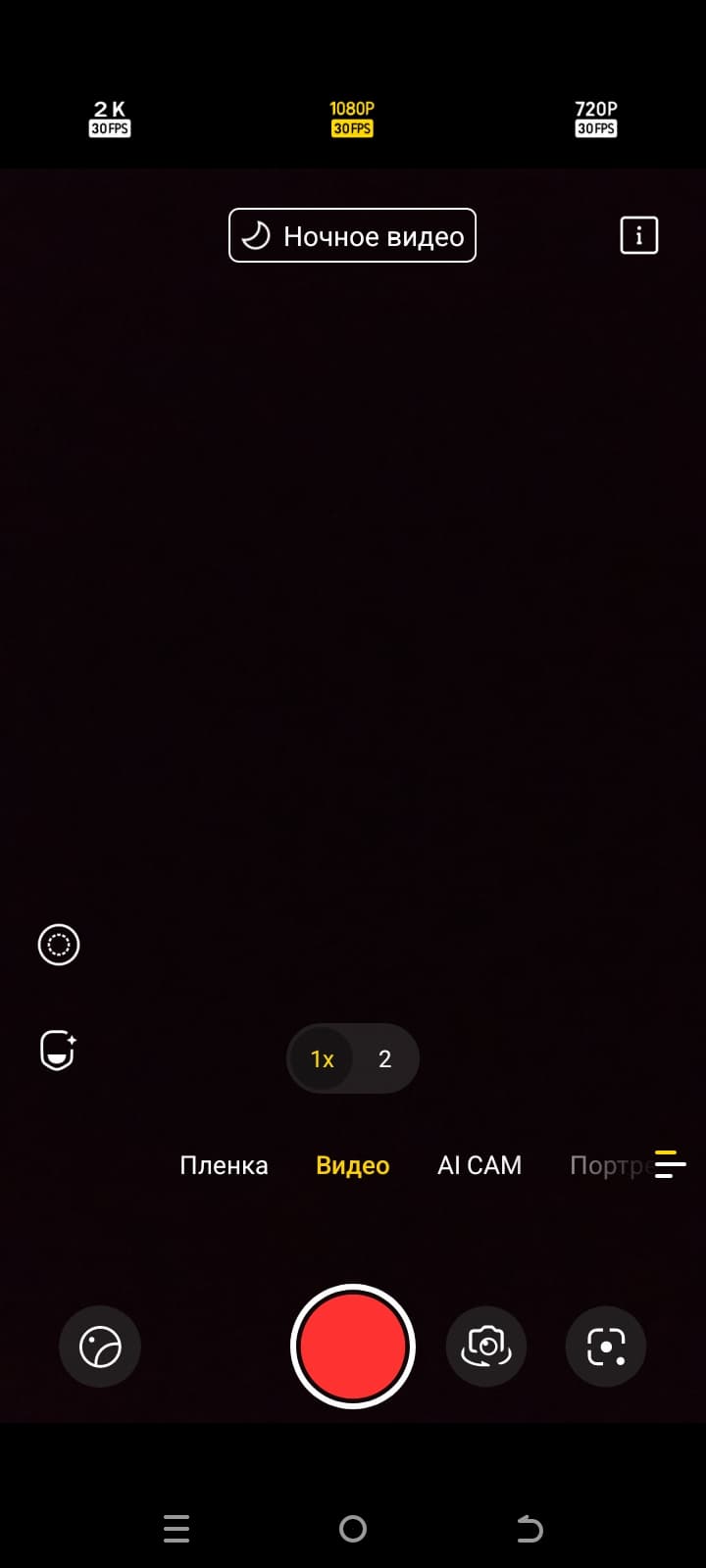The height and width of the screenshot is (1568, 706).
Task: Switch to AI CAM mode
Action: point(479,1165)
